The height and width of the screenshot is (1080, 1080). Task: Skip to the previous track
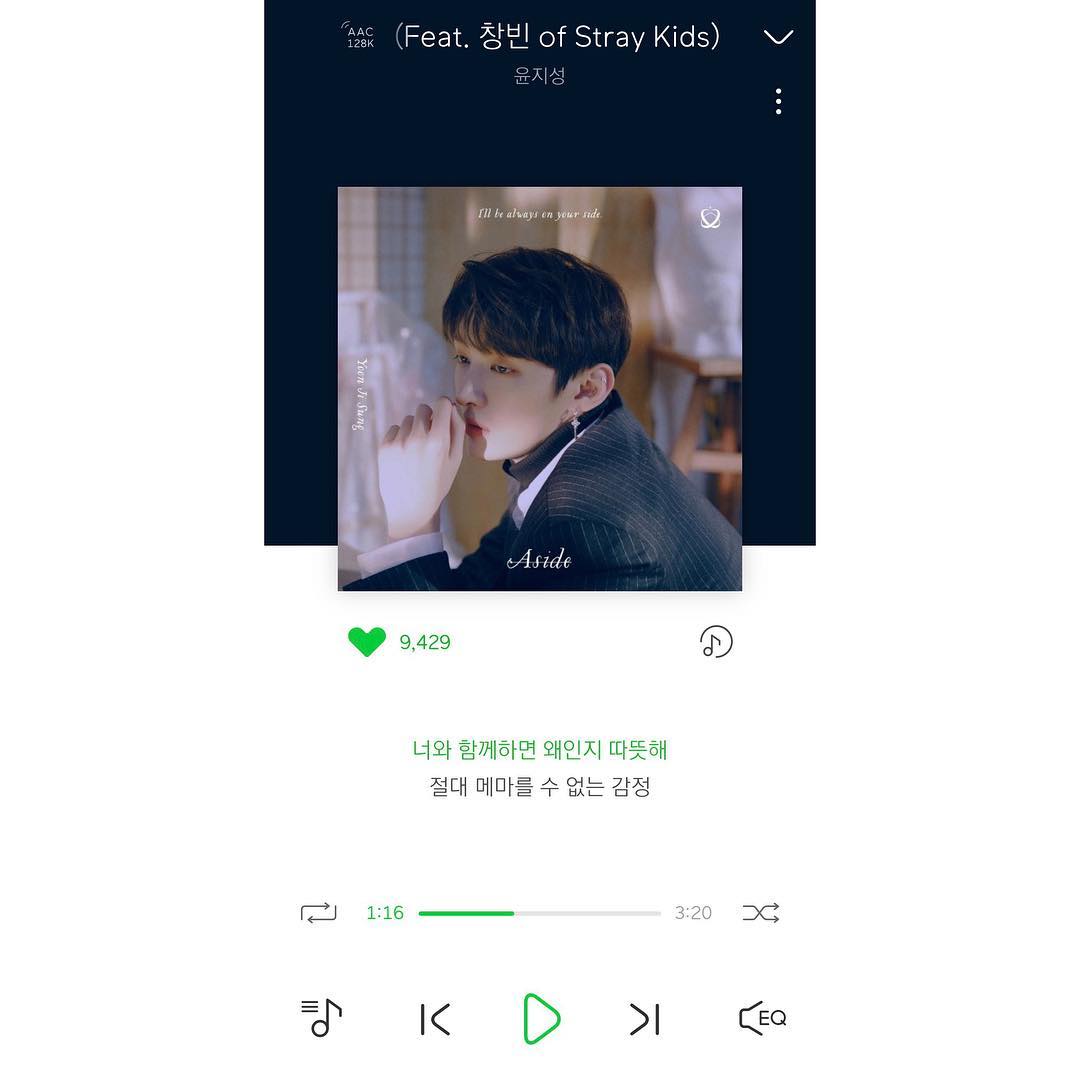[x=435, y=1019]
